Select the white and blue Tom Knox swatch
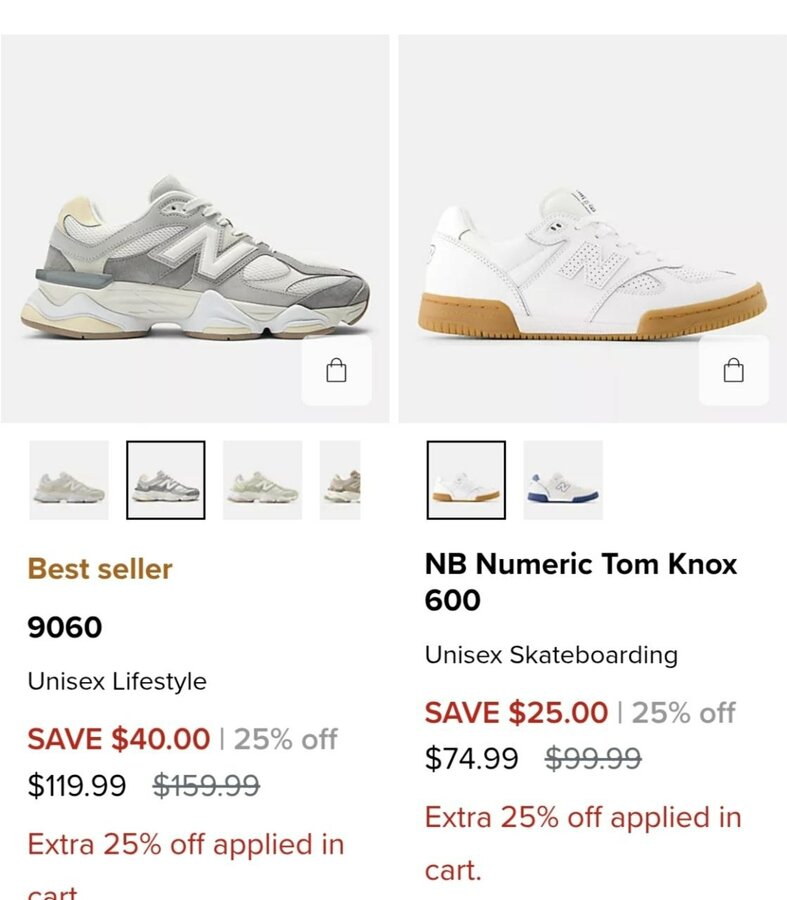This screenshot has height=900, width=787. coord(563,480)
